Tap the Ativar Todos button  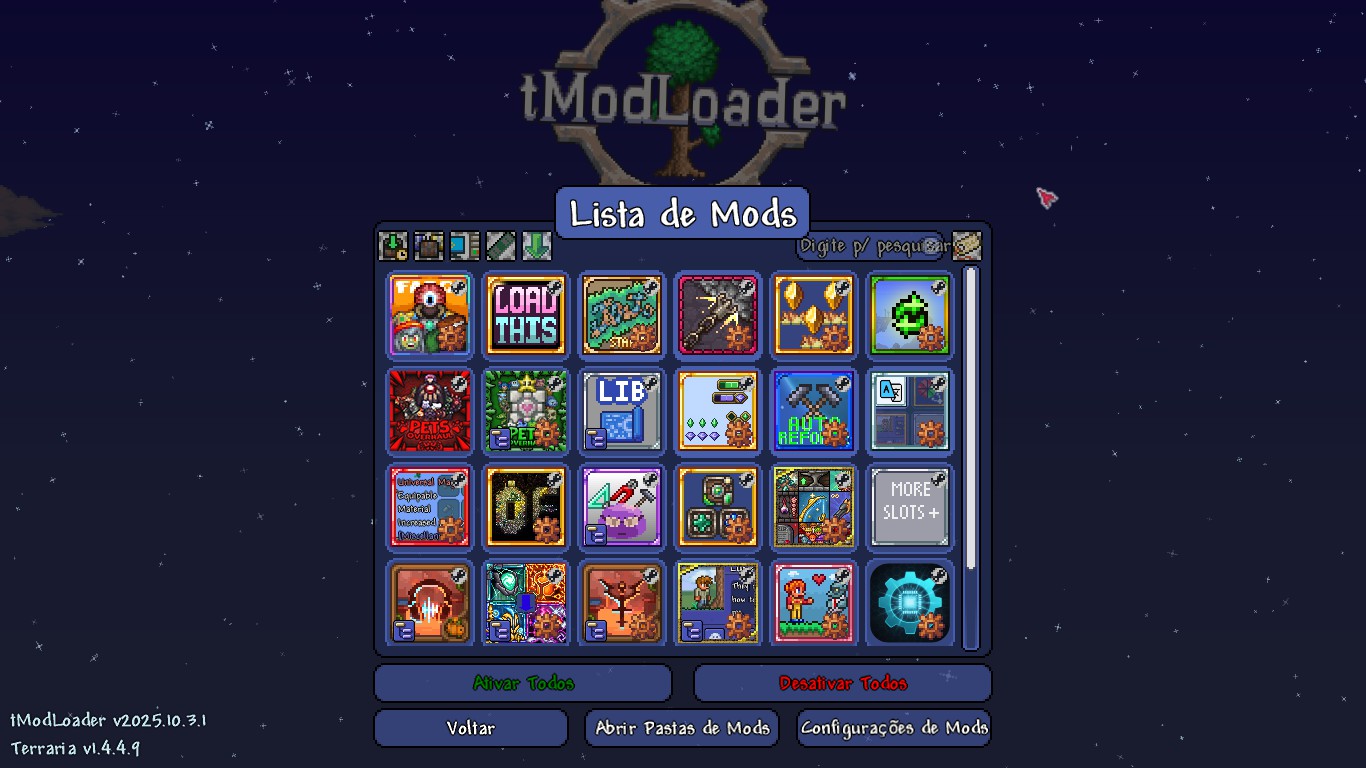pyautogui.click(x=523, y=683)
